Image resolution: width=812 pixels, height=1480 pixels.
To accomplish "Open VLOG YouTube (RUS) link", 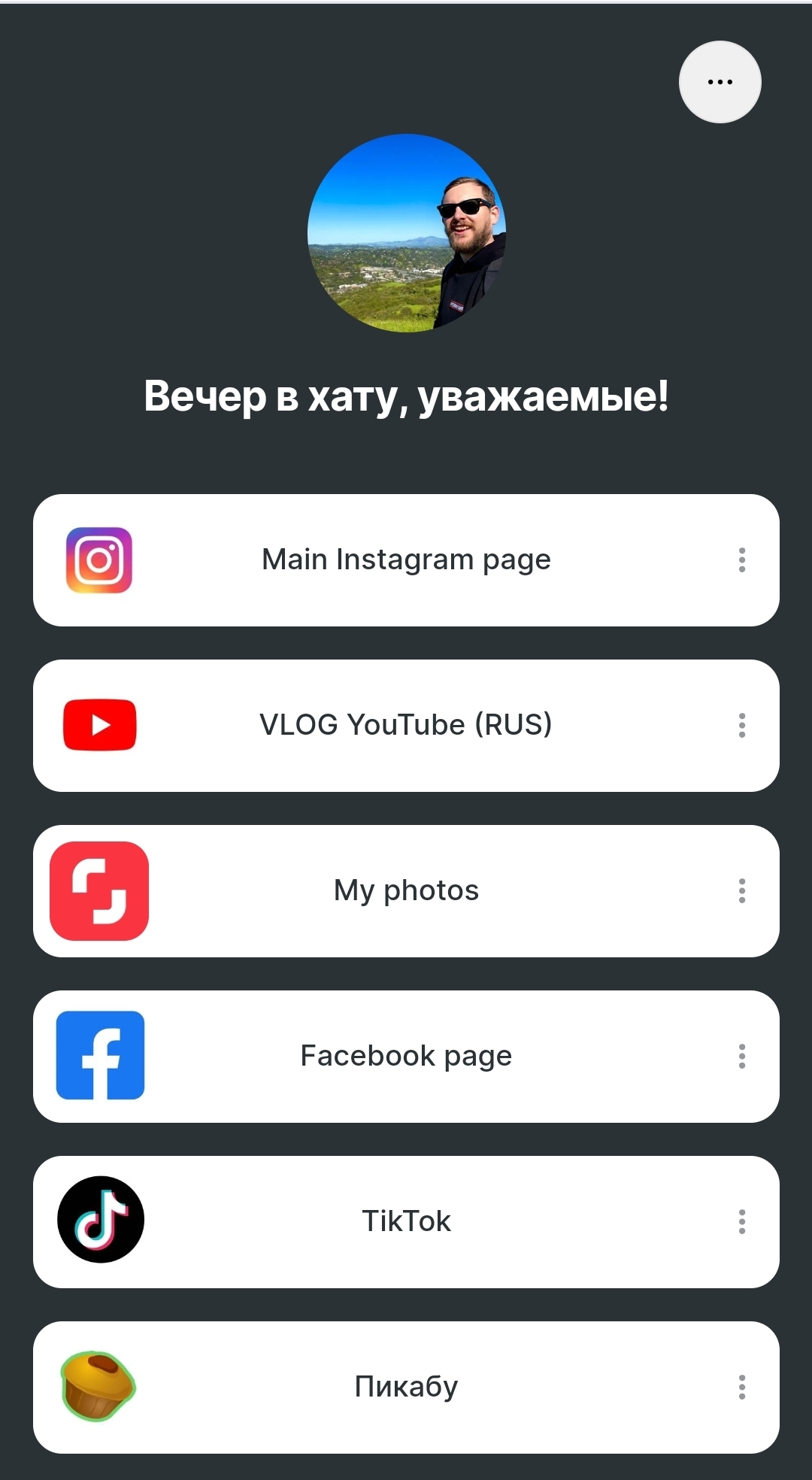I will coord(406,725).
